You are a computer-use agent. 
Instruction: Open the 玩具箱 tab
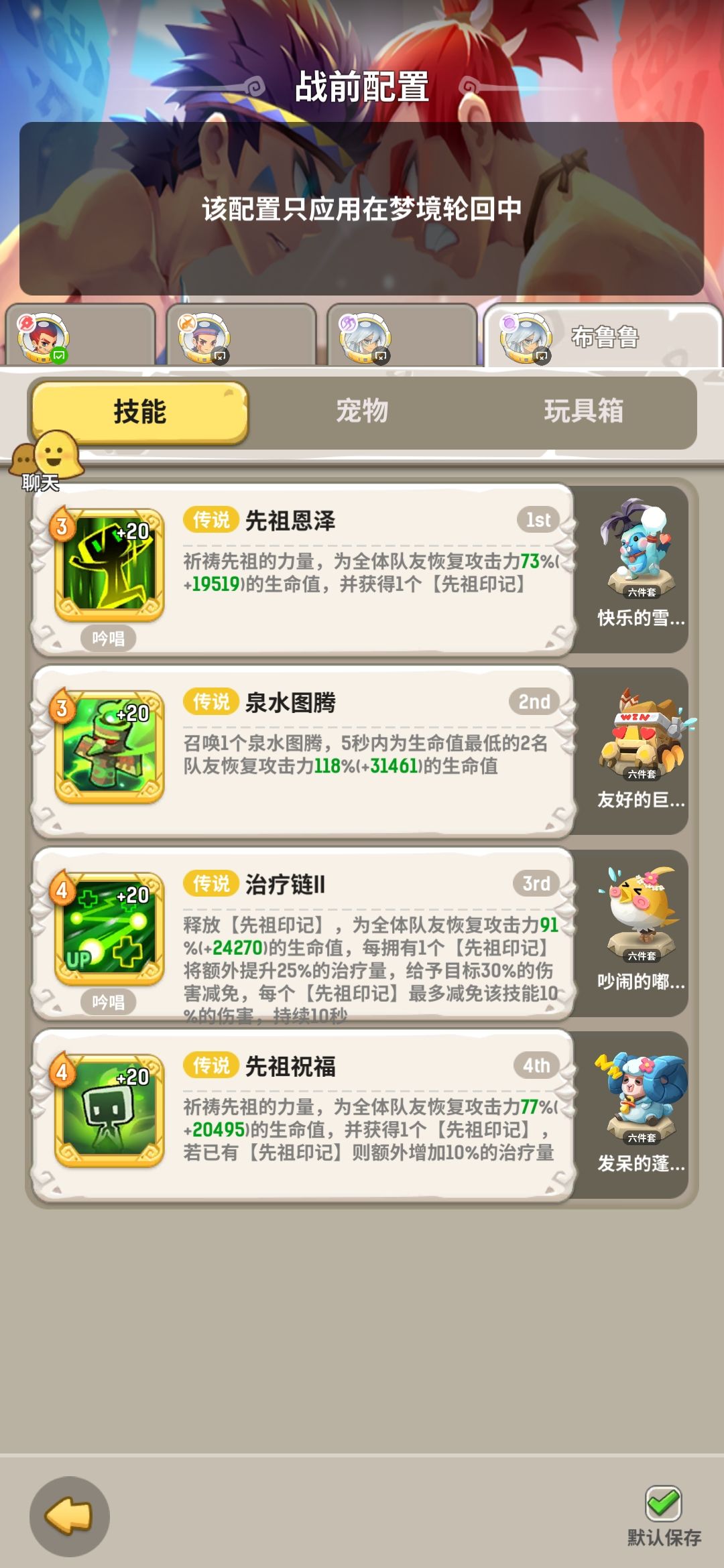click(583, 412)
